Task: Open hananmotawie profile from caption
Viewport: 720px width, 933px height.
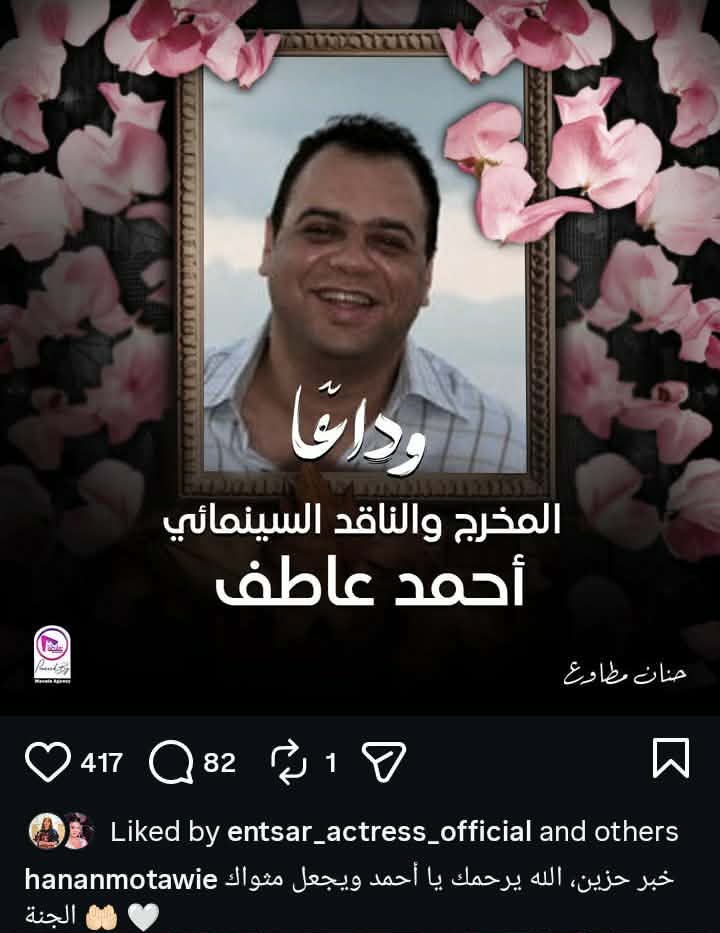Action: (x=121, y=879)
